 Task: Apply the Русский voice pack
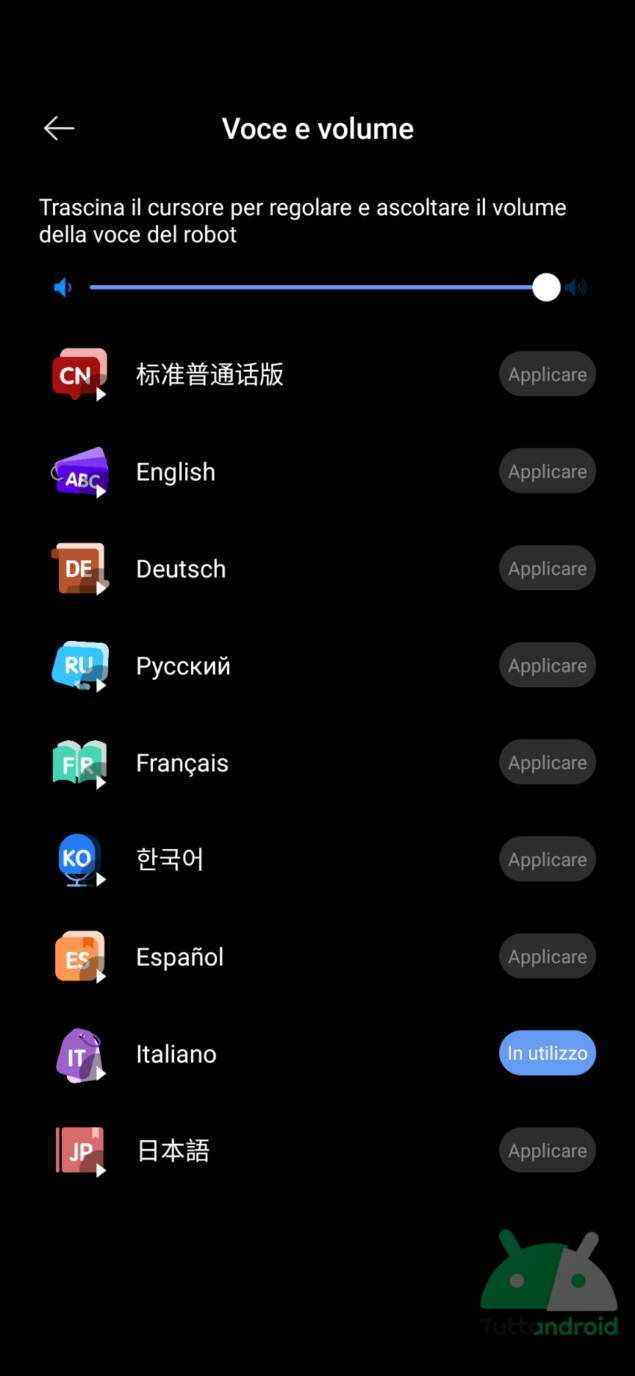(547, 666)
